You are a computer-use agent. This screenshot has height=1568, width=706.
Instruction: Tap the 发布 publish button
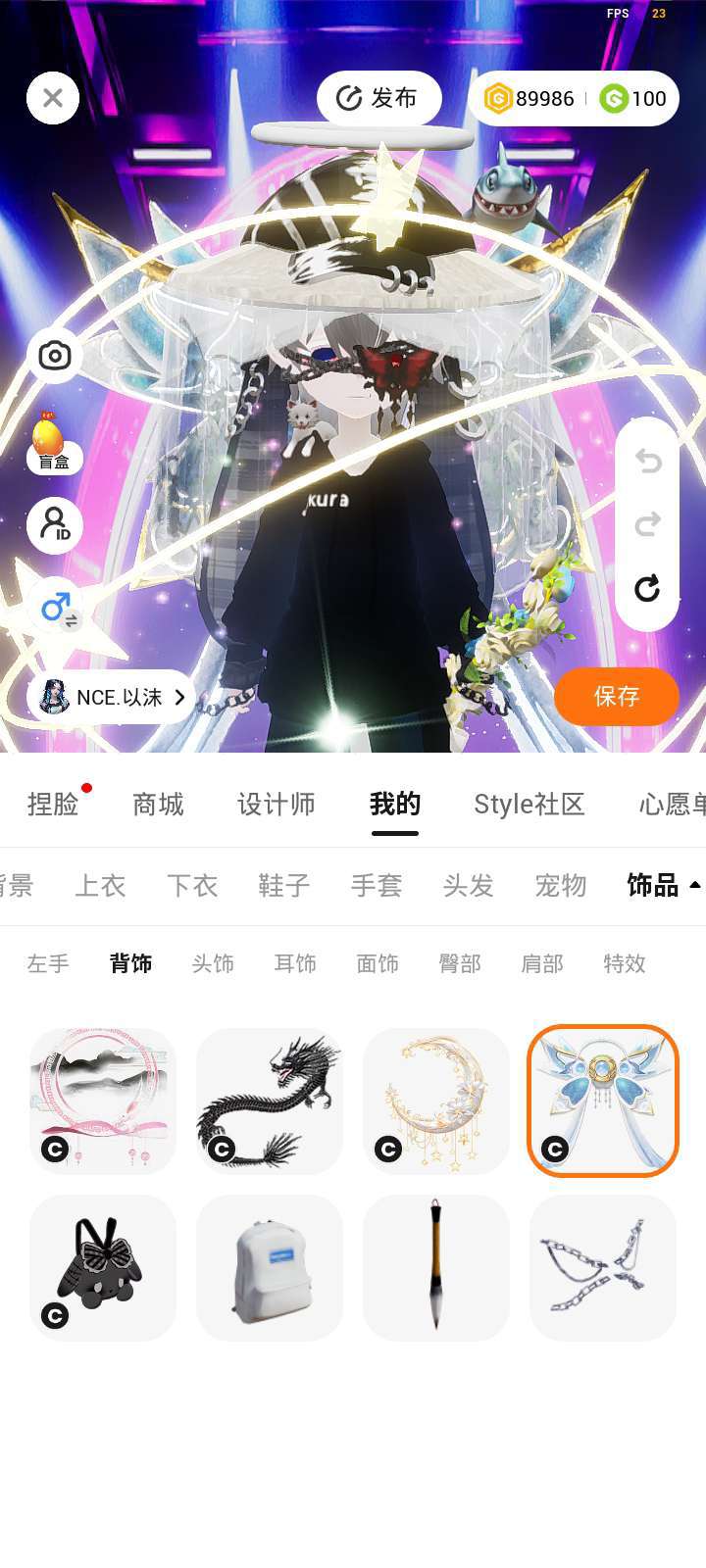click(x=379, y=98)
